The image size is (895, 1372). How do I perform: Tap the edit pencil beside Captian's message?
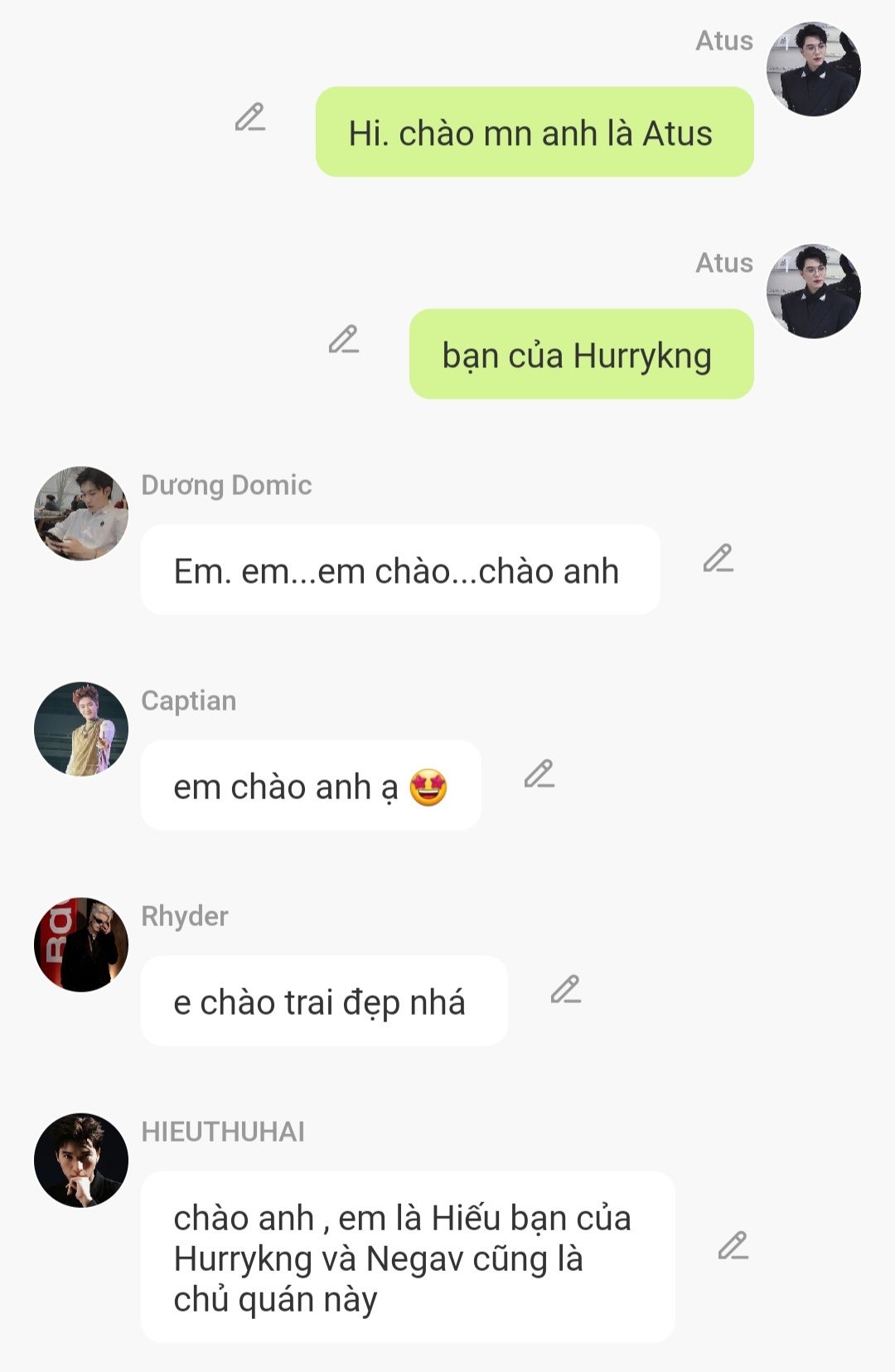pos(539,774)
